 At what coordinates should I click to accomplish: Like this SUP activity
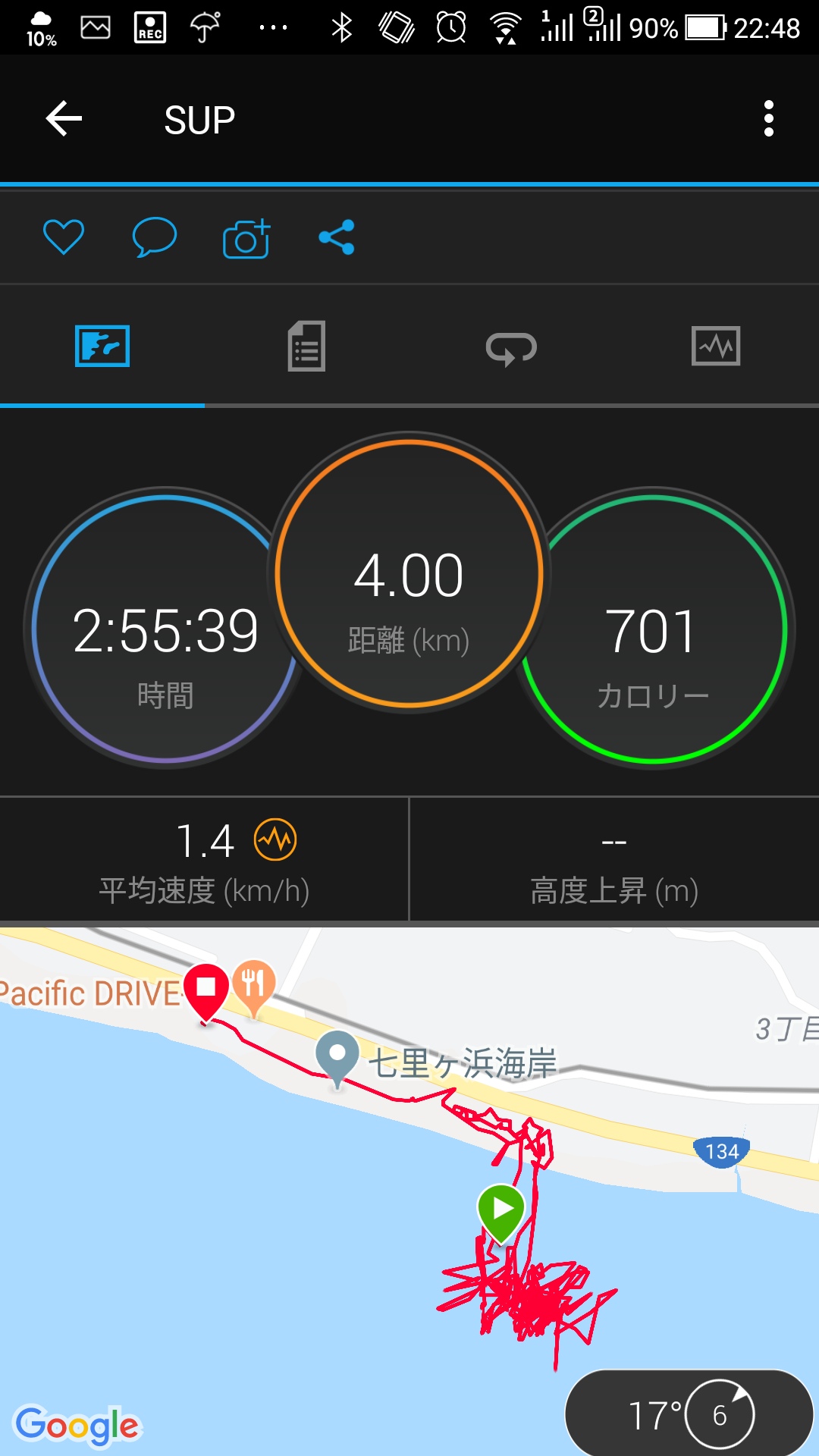click(64, 237)
